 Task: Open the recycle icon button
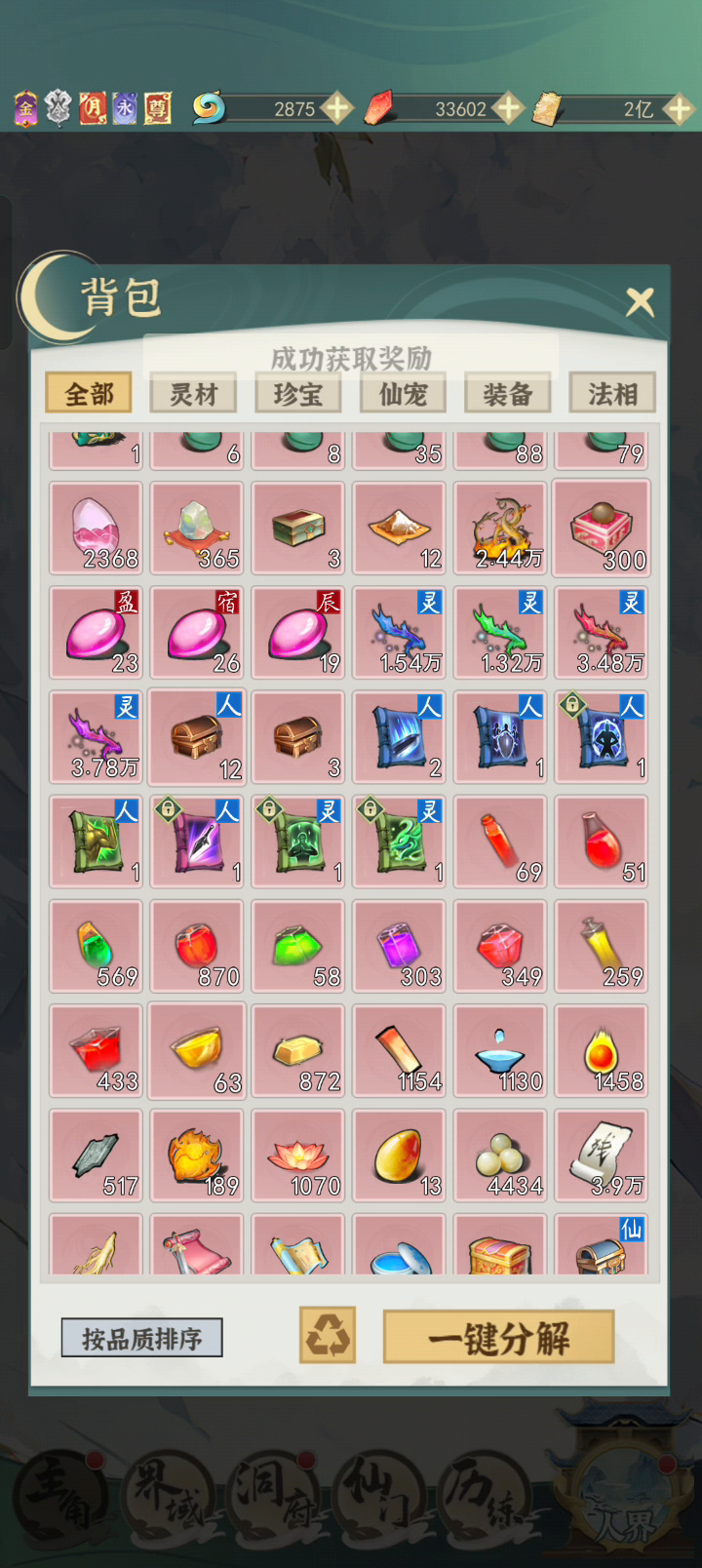point(328,1336)
